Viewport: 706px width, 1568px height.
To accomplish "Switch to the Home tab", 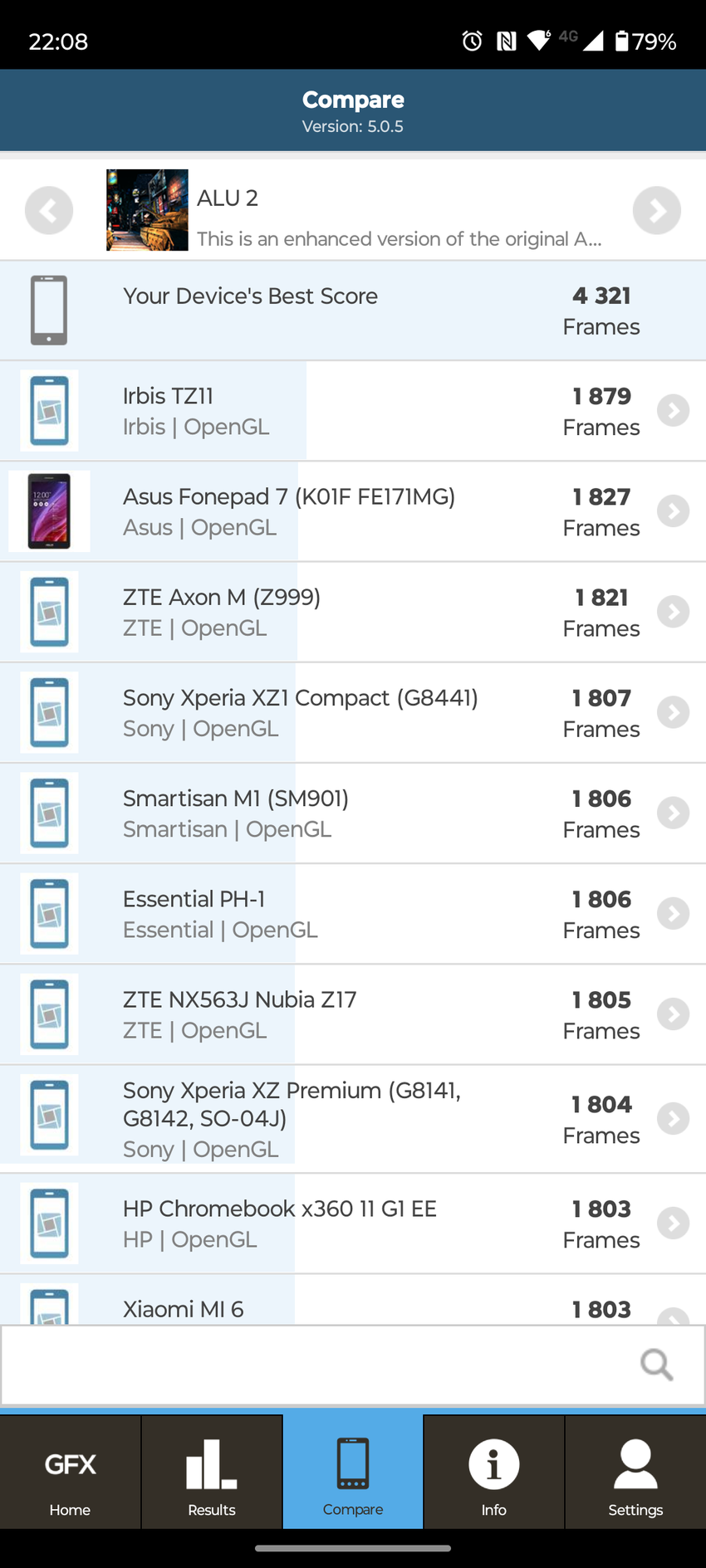I will coord(70,1472).
